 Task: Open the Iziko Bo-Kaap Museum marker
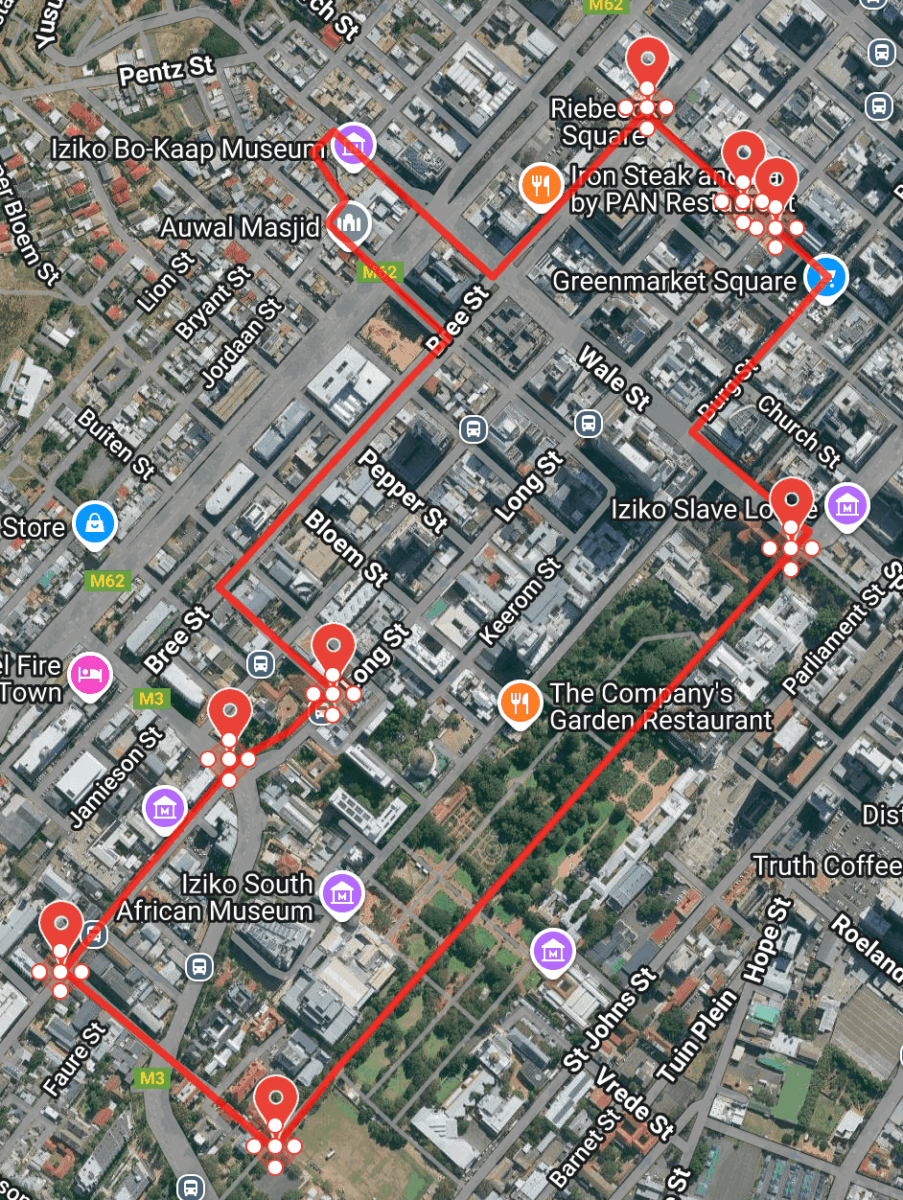tap(352, 146)
